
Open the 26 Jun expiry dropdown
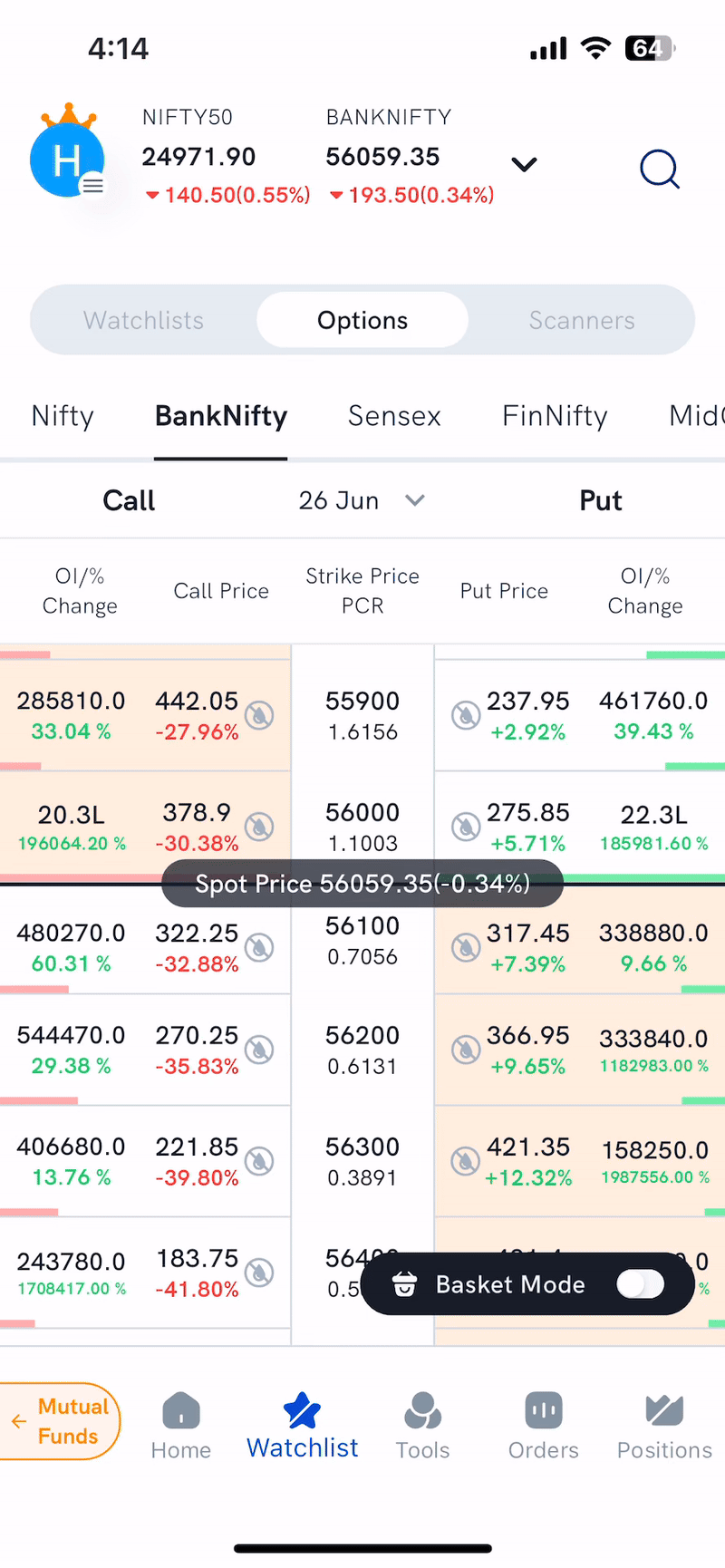tap(362, 500)
